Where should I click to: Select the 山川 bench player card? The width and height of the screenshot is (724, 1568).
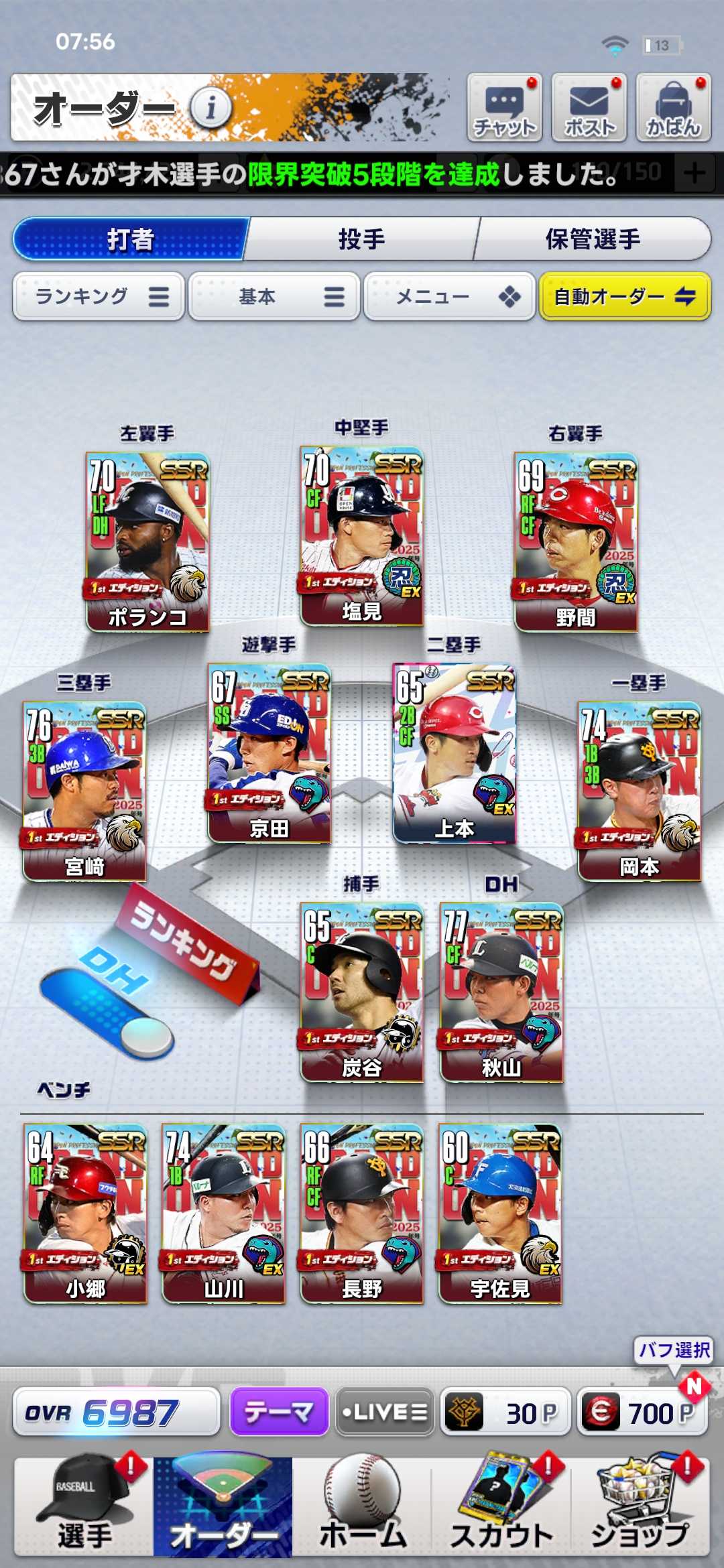point(224,1214)
